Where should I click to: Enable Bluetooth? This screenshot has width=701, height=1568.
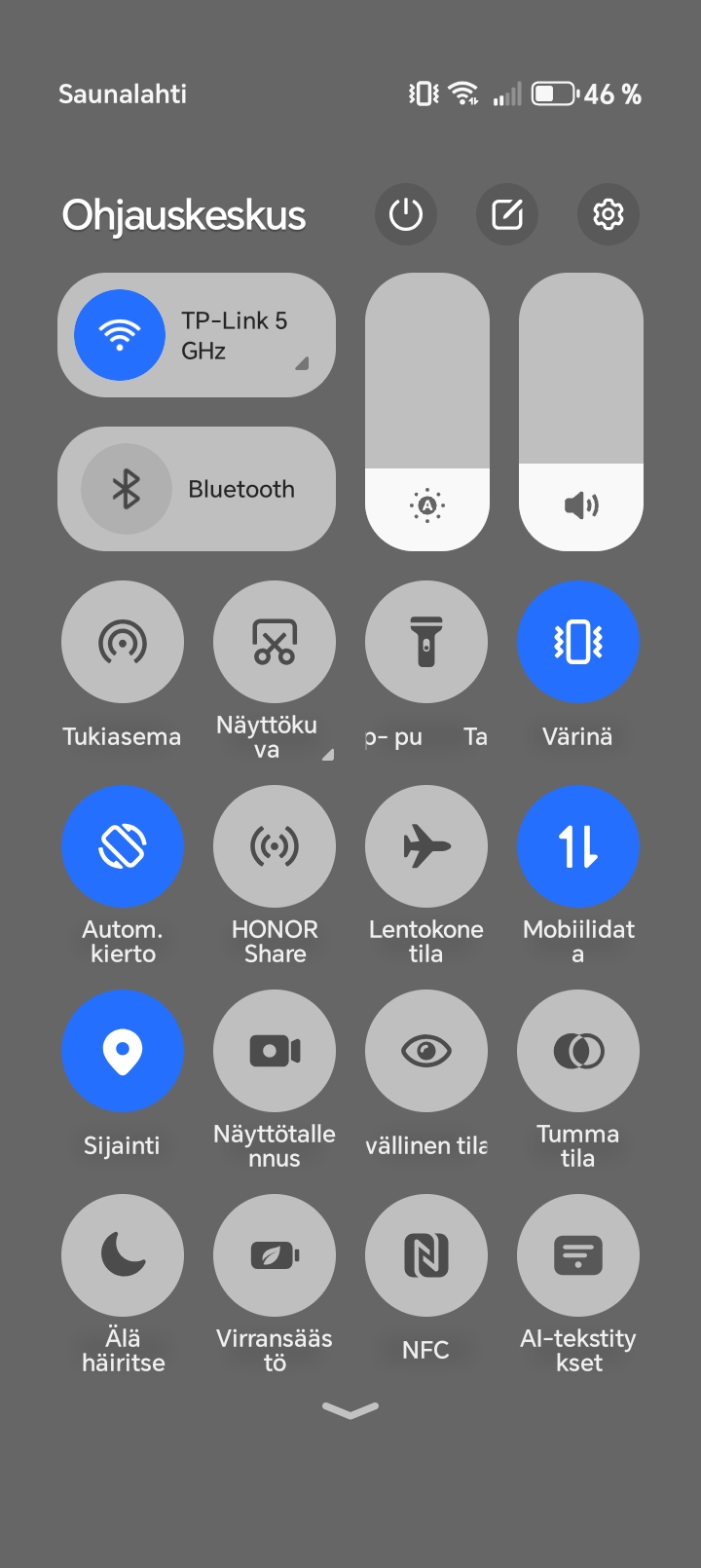coord(127,489)
